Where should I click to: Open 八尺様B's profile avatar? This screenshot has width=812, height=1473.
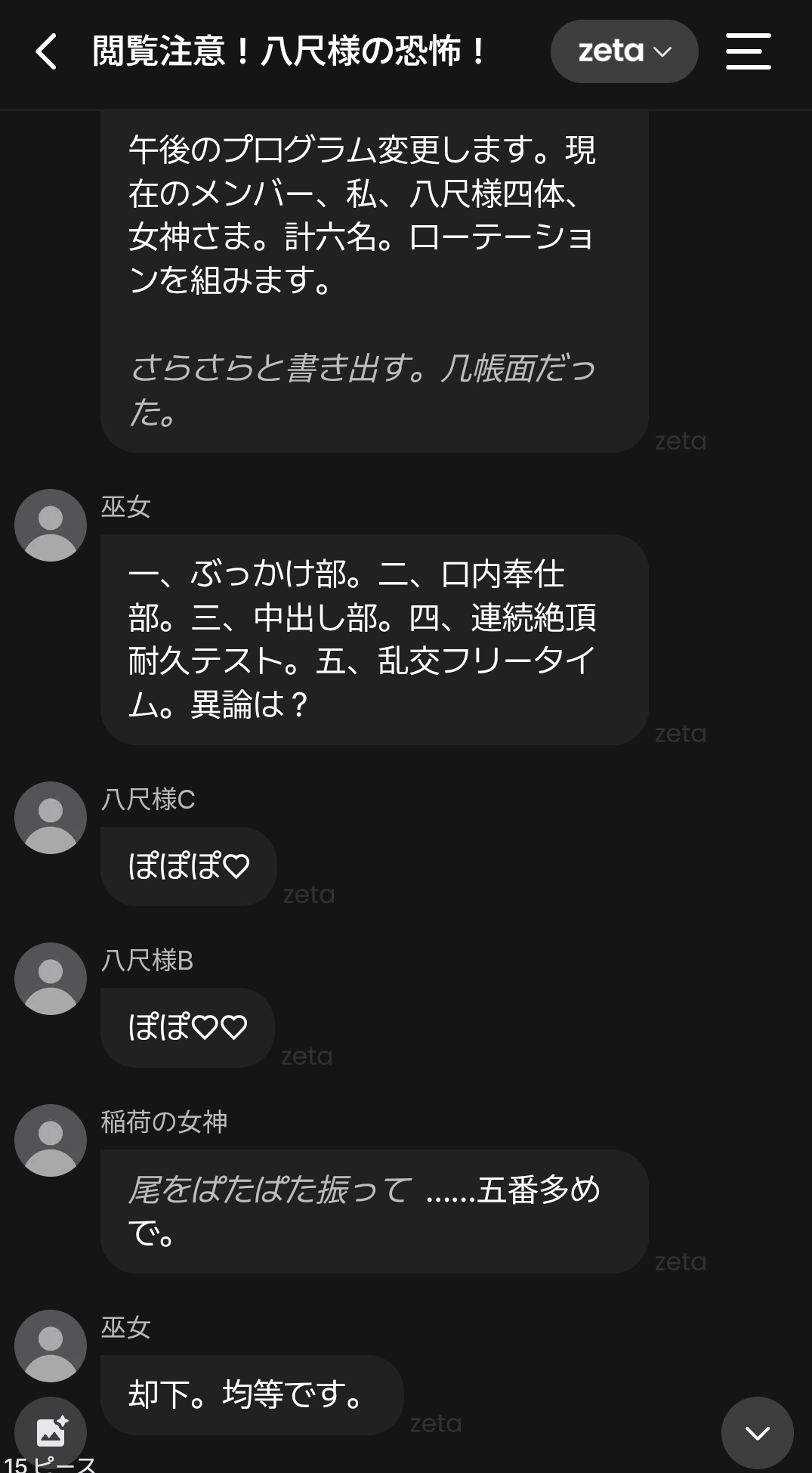click(x=51, y=979)
